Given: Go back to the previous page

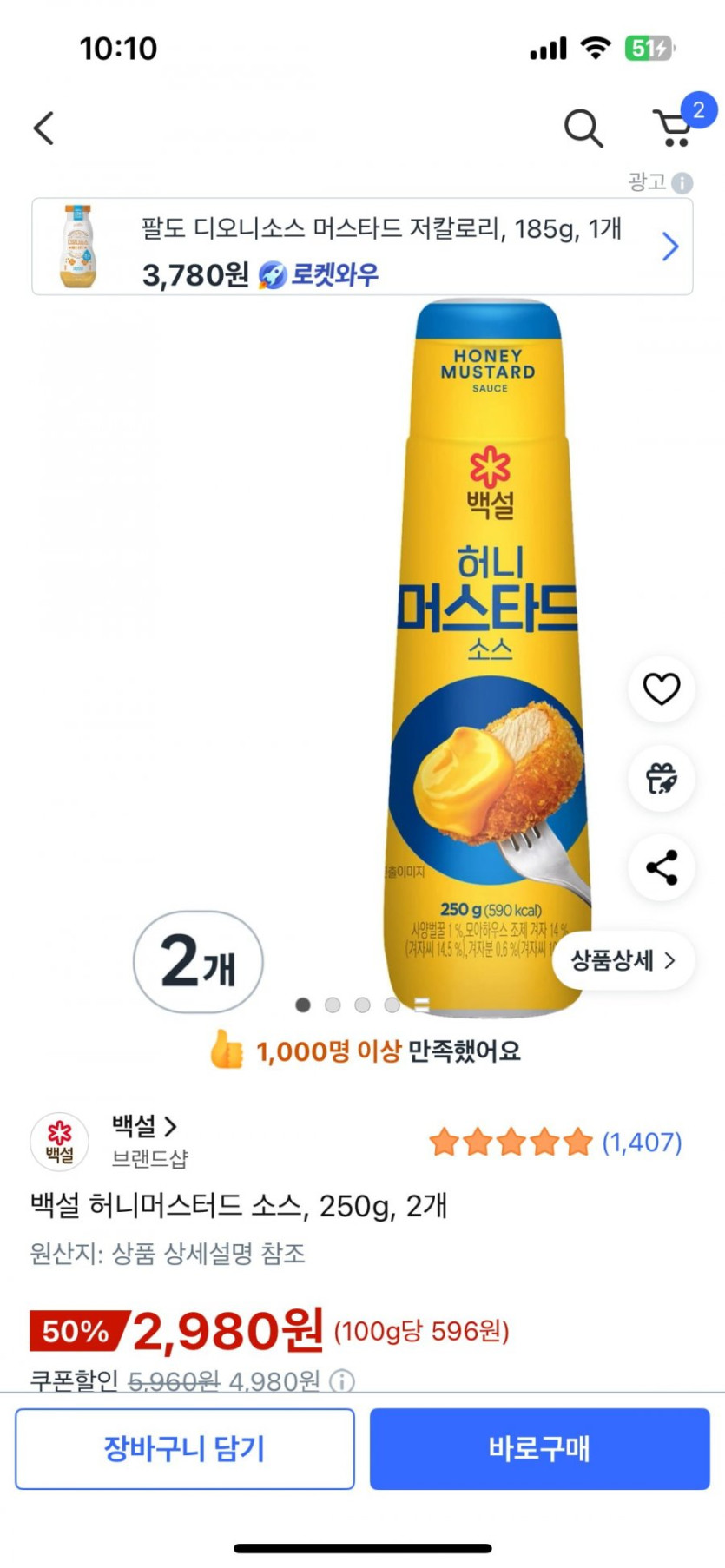Looking at the screenshot, I should click(44, 128).
